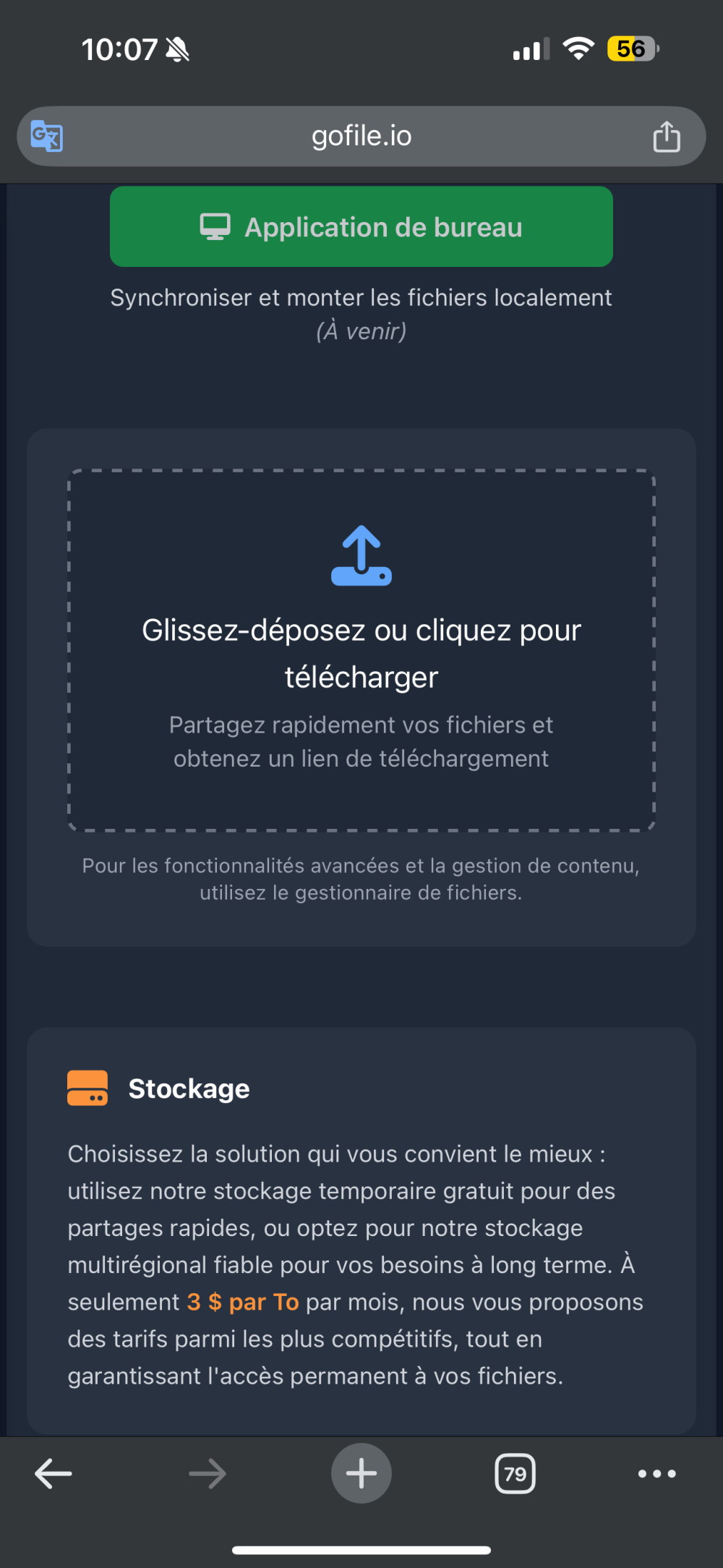
Task: Tap the Google Translate icon in address bar
Action: tap(47, 136)
